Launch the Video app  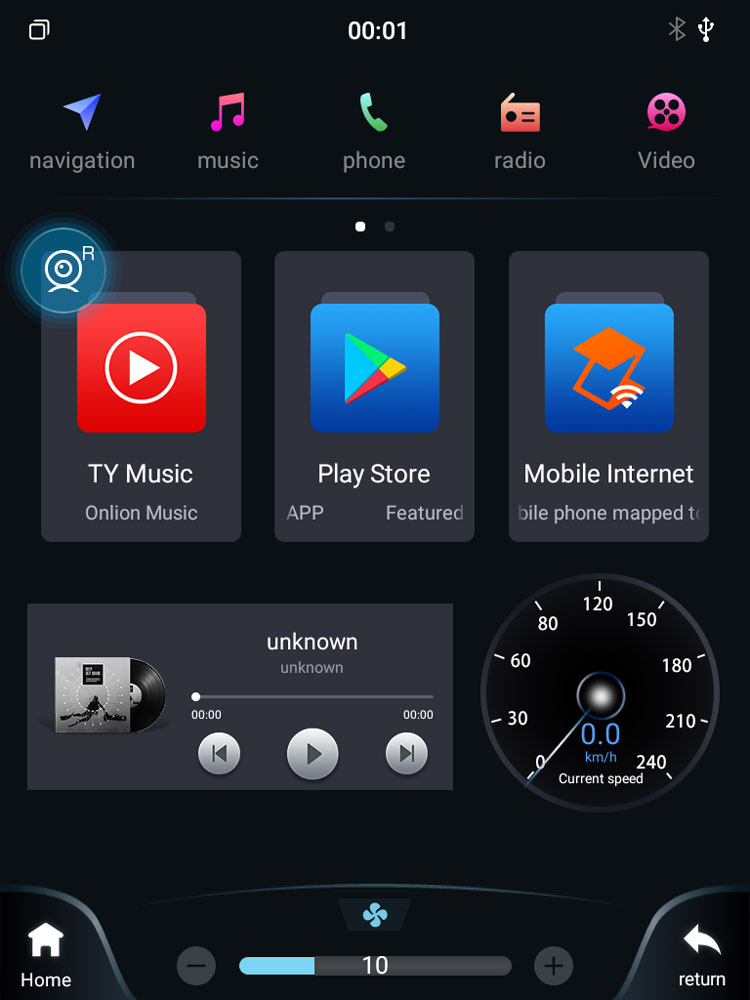pyautogui.click(x=666, y=132)
